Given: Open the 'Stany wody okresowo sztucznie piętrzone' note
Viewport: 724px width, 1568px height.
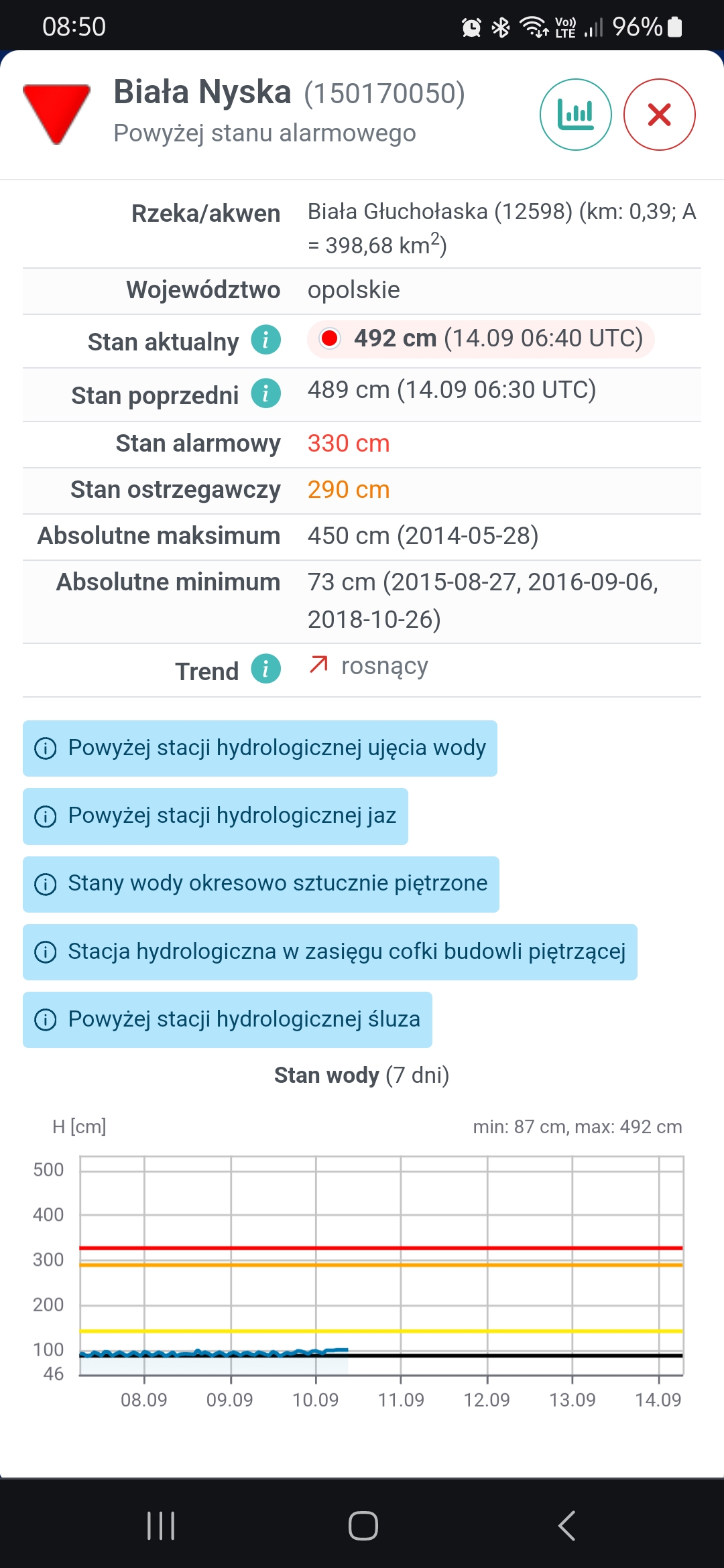Looking at the screenshot, I should coord(261,884).
